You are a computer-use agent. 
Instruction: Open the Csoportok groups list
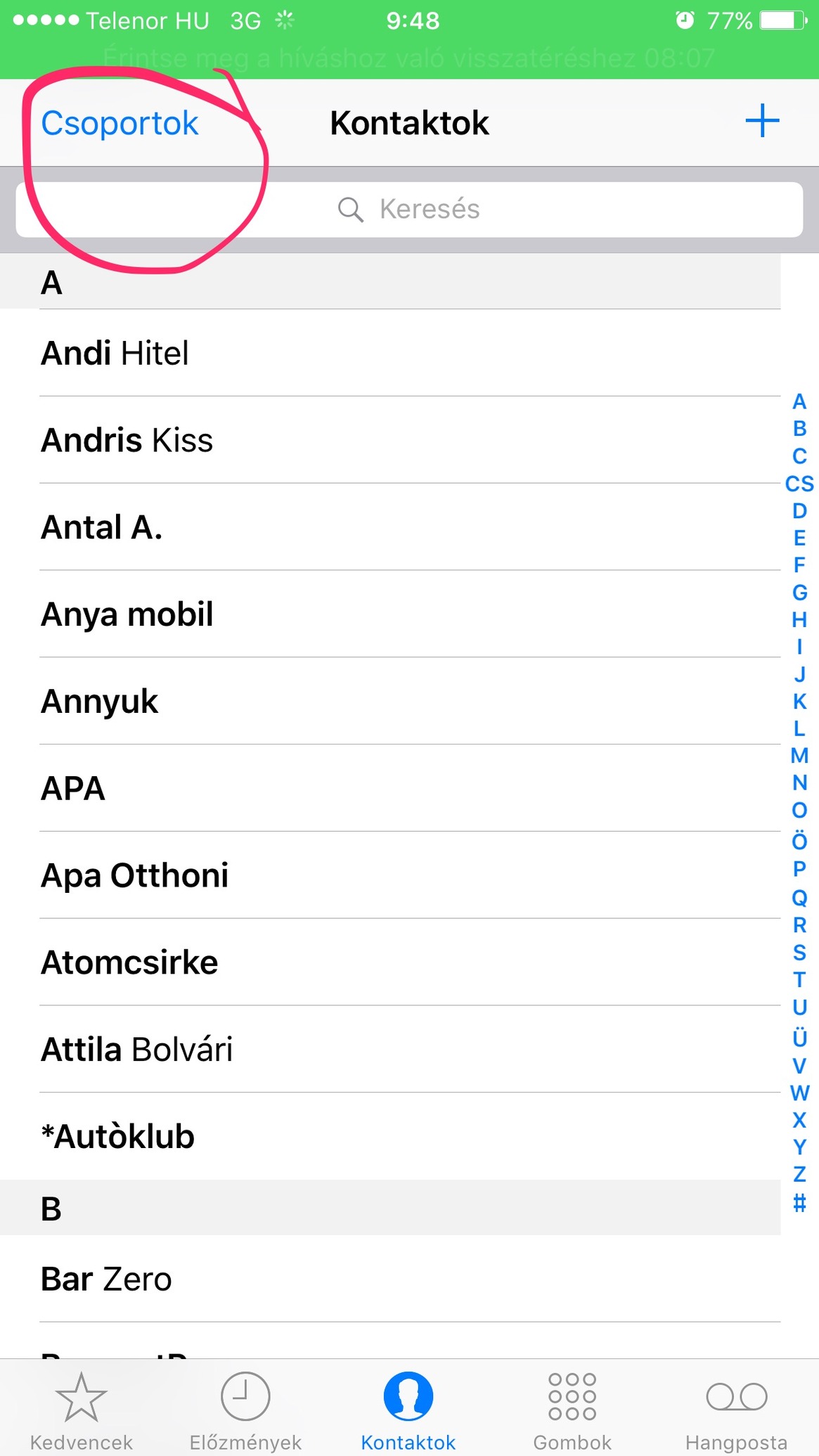coord(120,124)
